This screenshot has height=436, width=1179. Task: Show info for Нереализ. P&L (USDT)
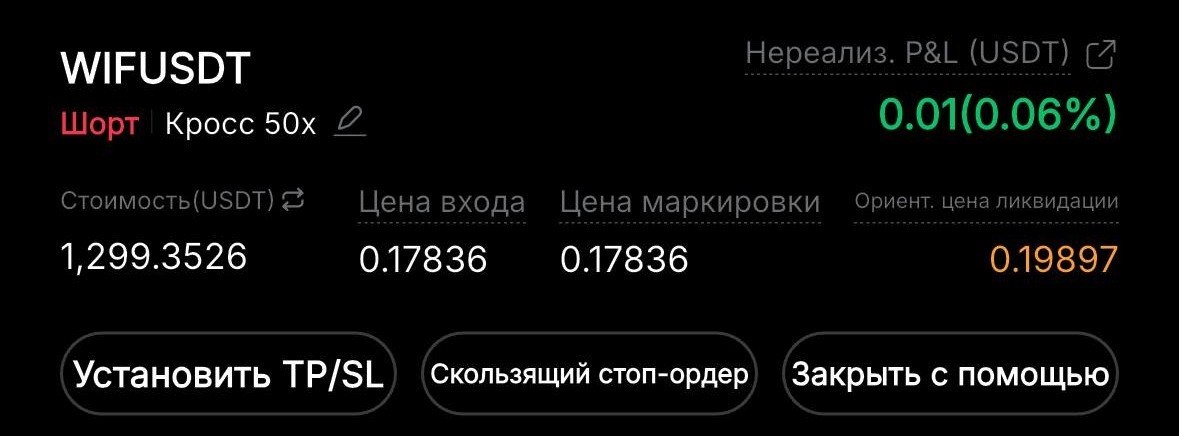(907, 54)
